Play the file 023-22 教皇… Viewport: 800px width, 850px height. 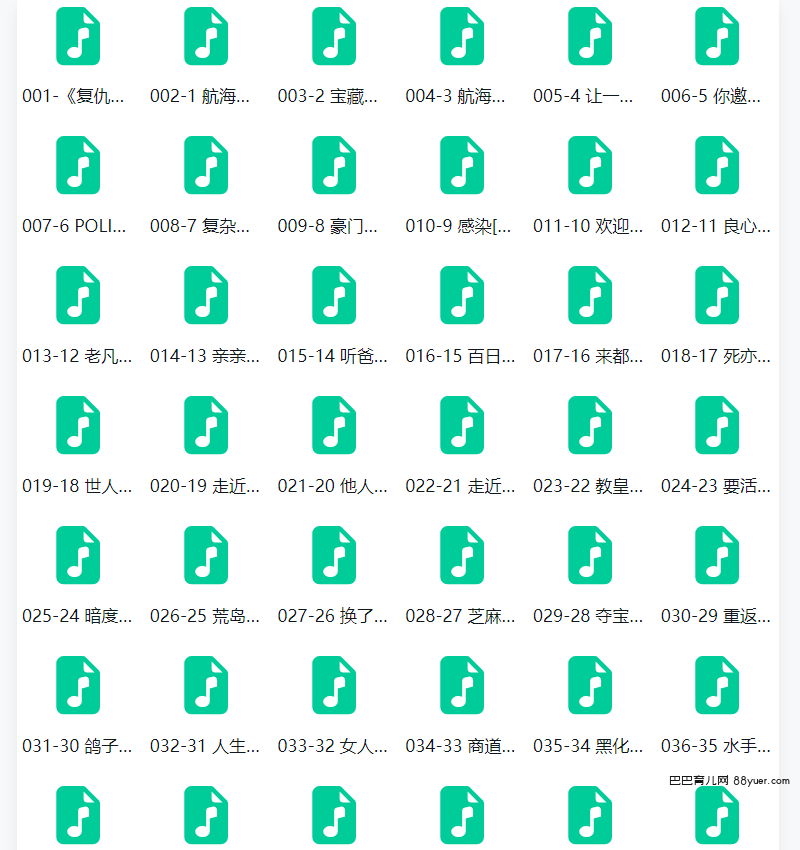coord(590,425)
